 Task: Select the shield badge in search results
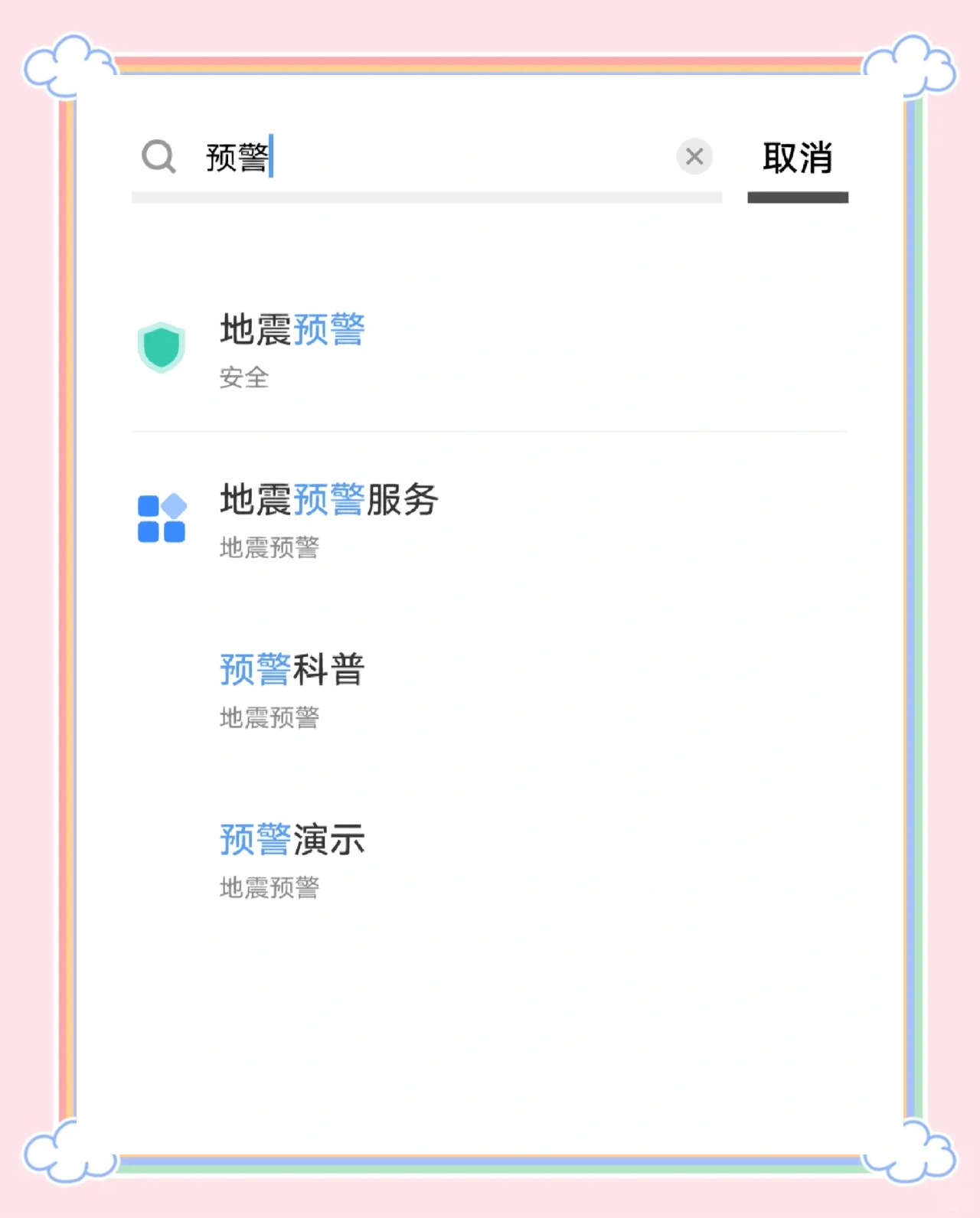coord(162,348)
